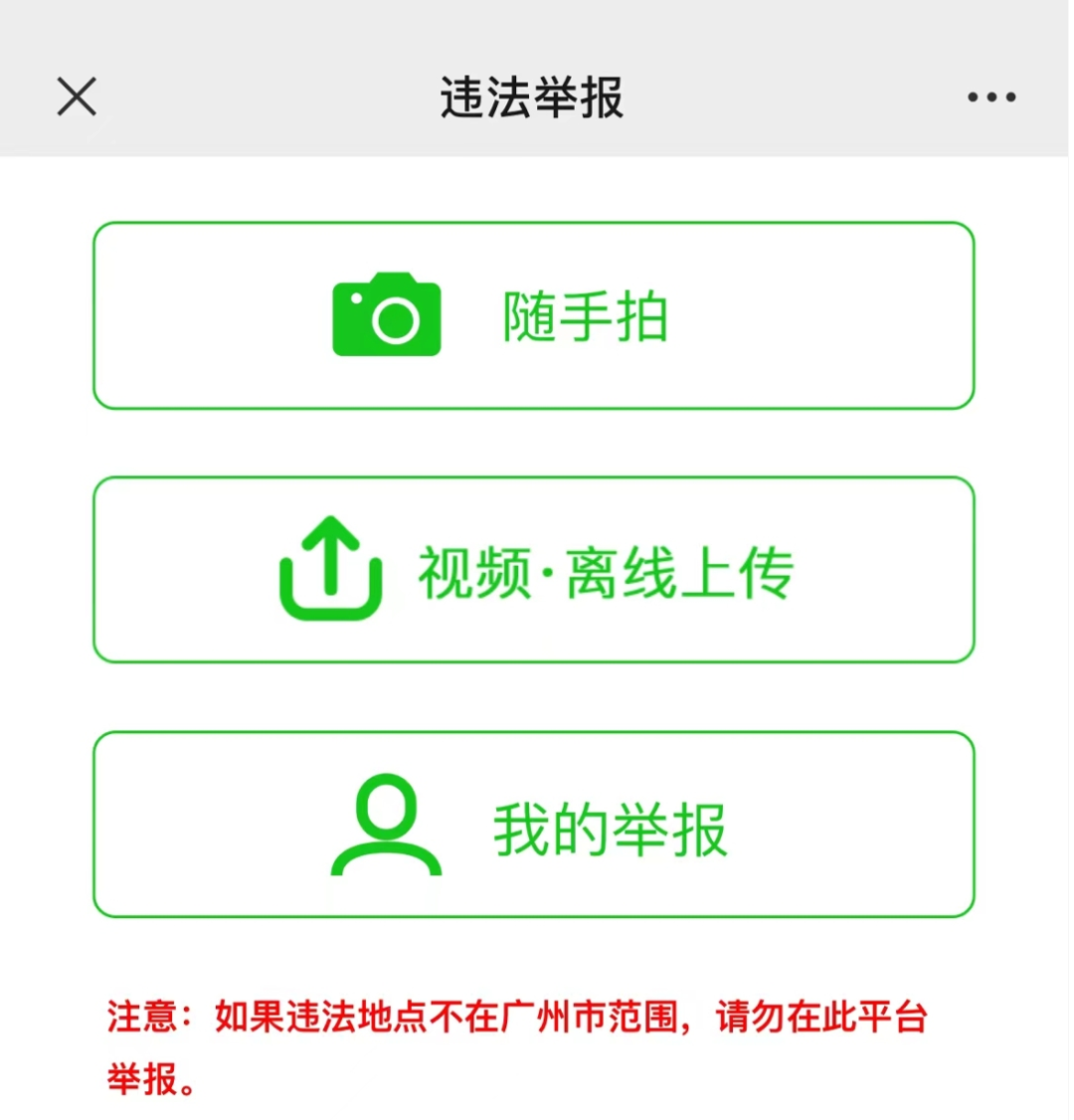
Task: View 我的举报 reports
Action: click(x=533, y=826)
